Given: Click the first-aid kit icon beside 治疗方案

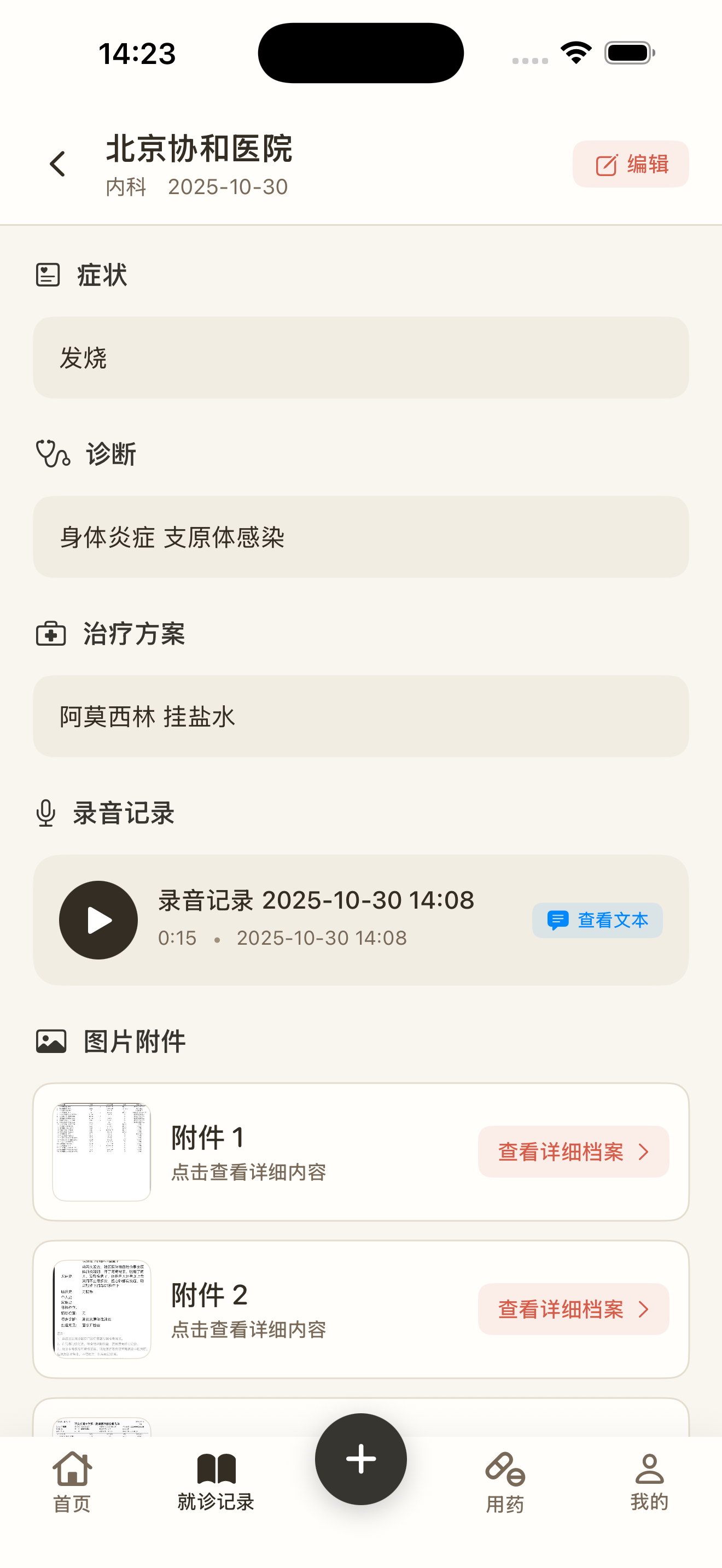Looking at the screenshot, I should (x=49, y=633).
